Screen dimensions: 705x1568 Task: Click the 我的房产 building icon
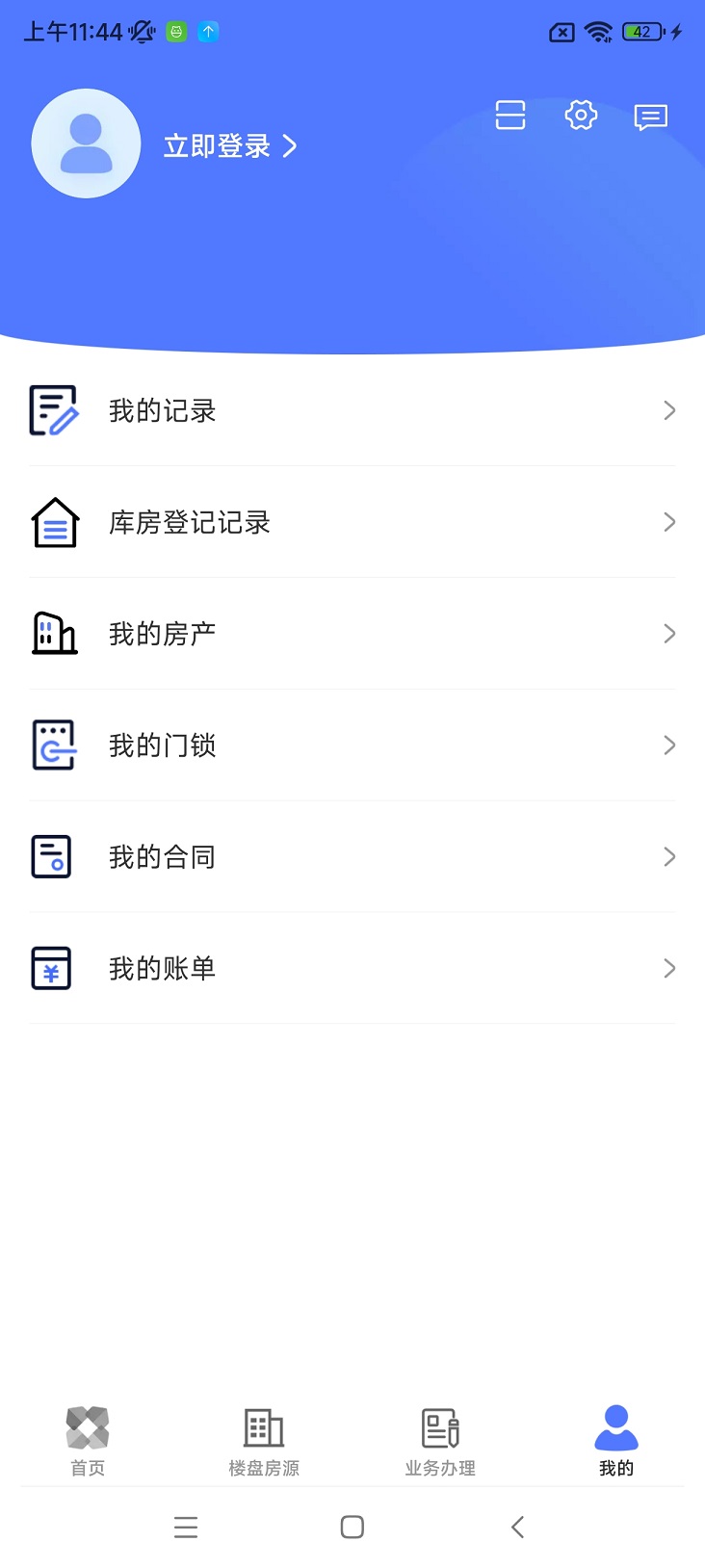55,633
